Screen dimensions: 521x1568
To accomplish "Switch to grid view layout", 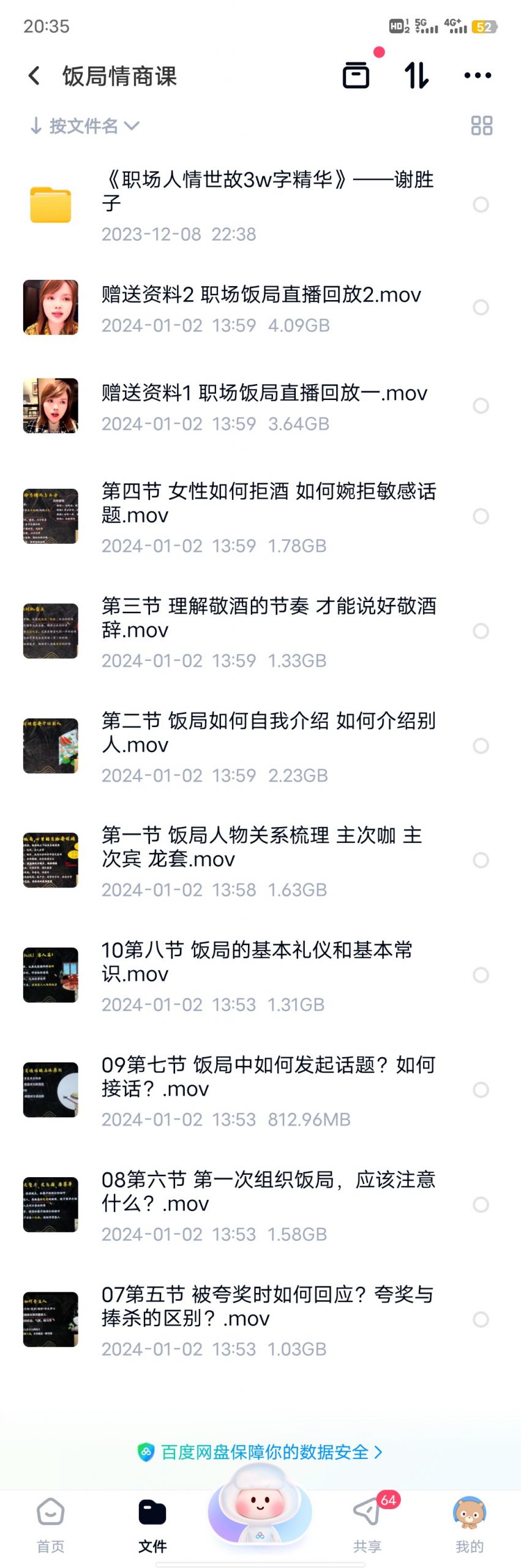I will (x=481, y=126).
